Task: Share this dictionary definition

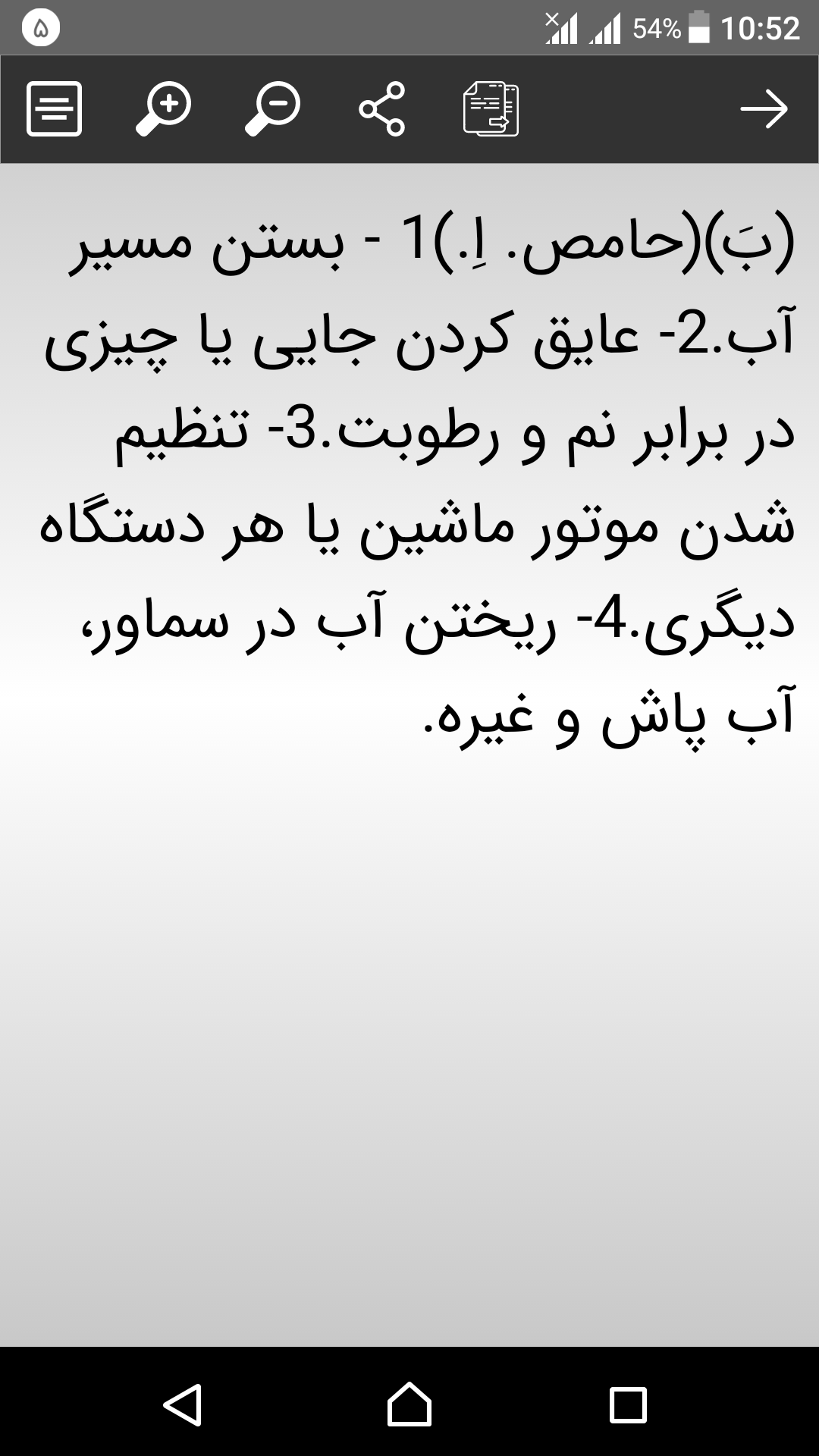Action: (381, 109)
